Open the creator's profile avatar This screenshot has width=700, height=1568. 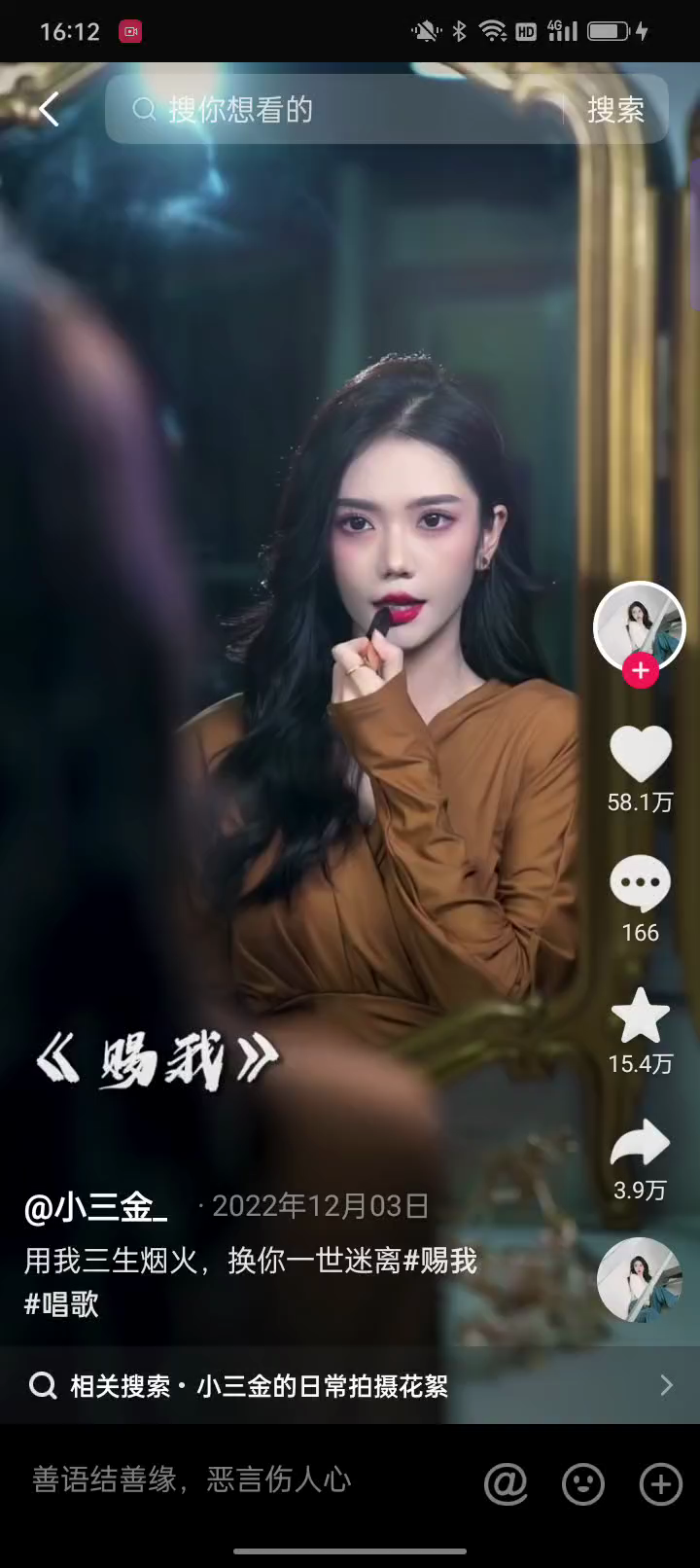[639, 625]
